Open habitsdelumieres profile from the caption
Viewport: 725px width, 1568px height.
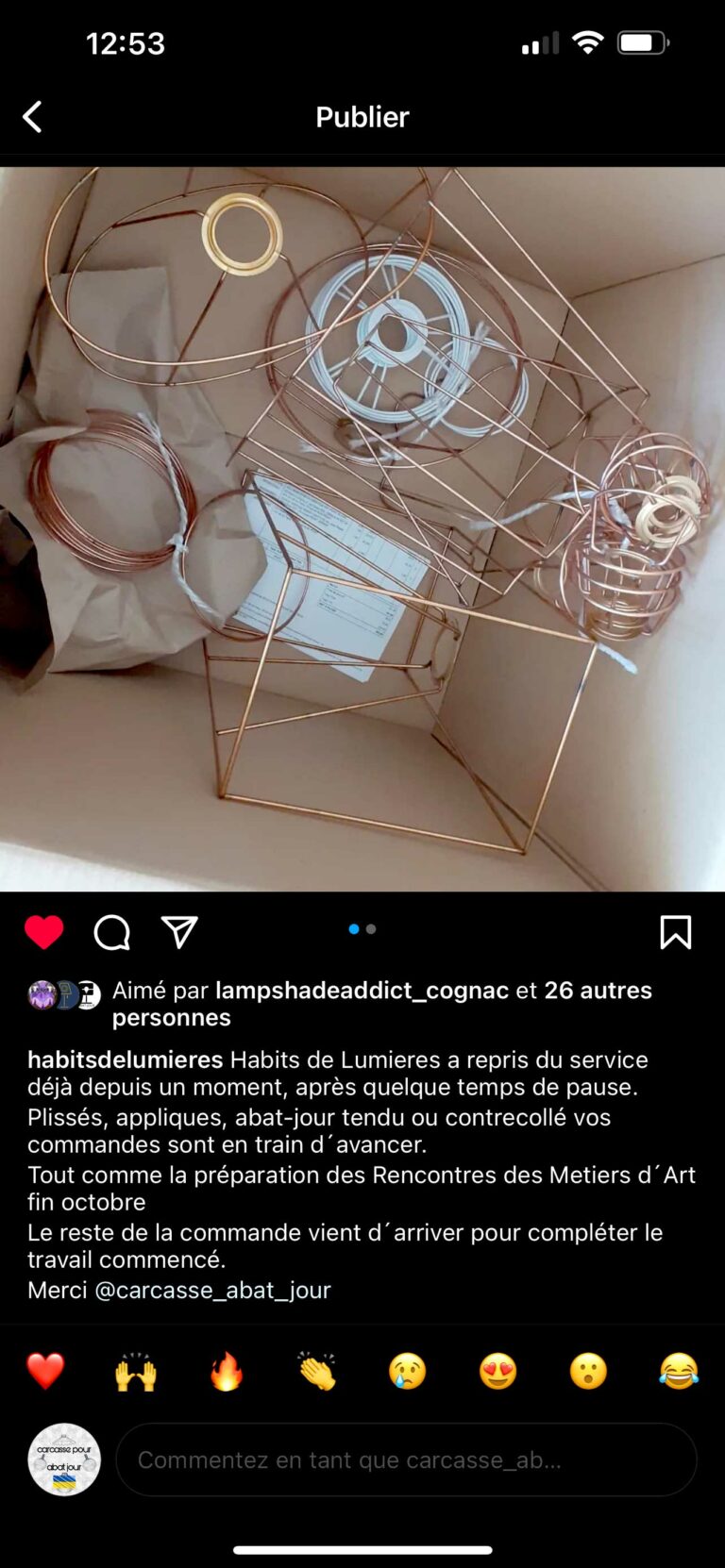[x=126, y=1059]
